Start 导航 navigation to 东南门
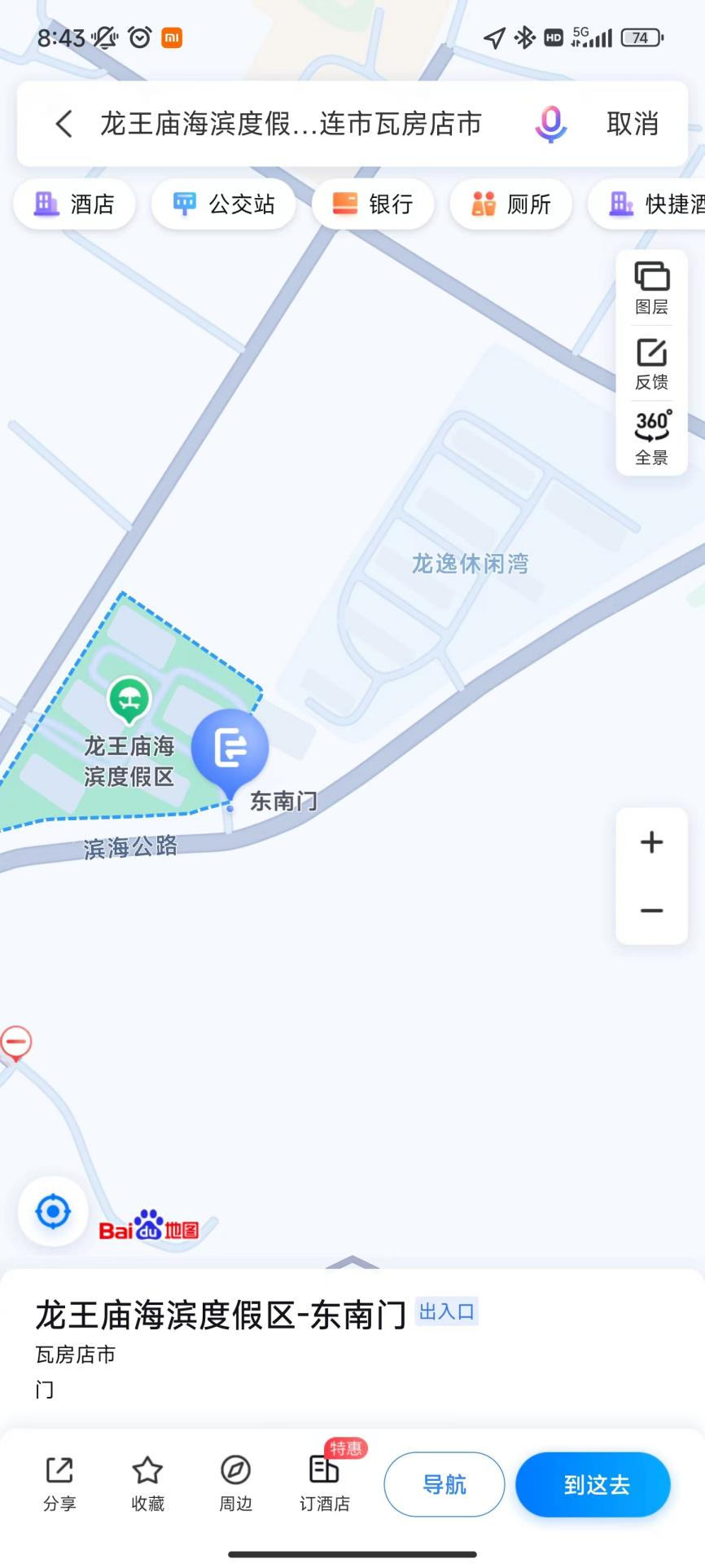Image resolution: width=705 pixels, height=1568 pixels. 444,1484
